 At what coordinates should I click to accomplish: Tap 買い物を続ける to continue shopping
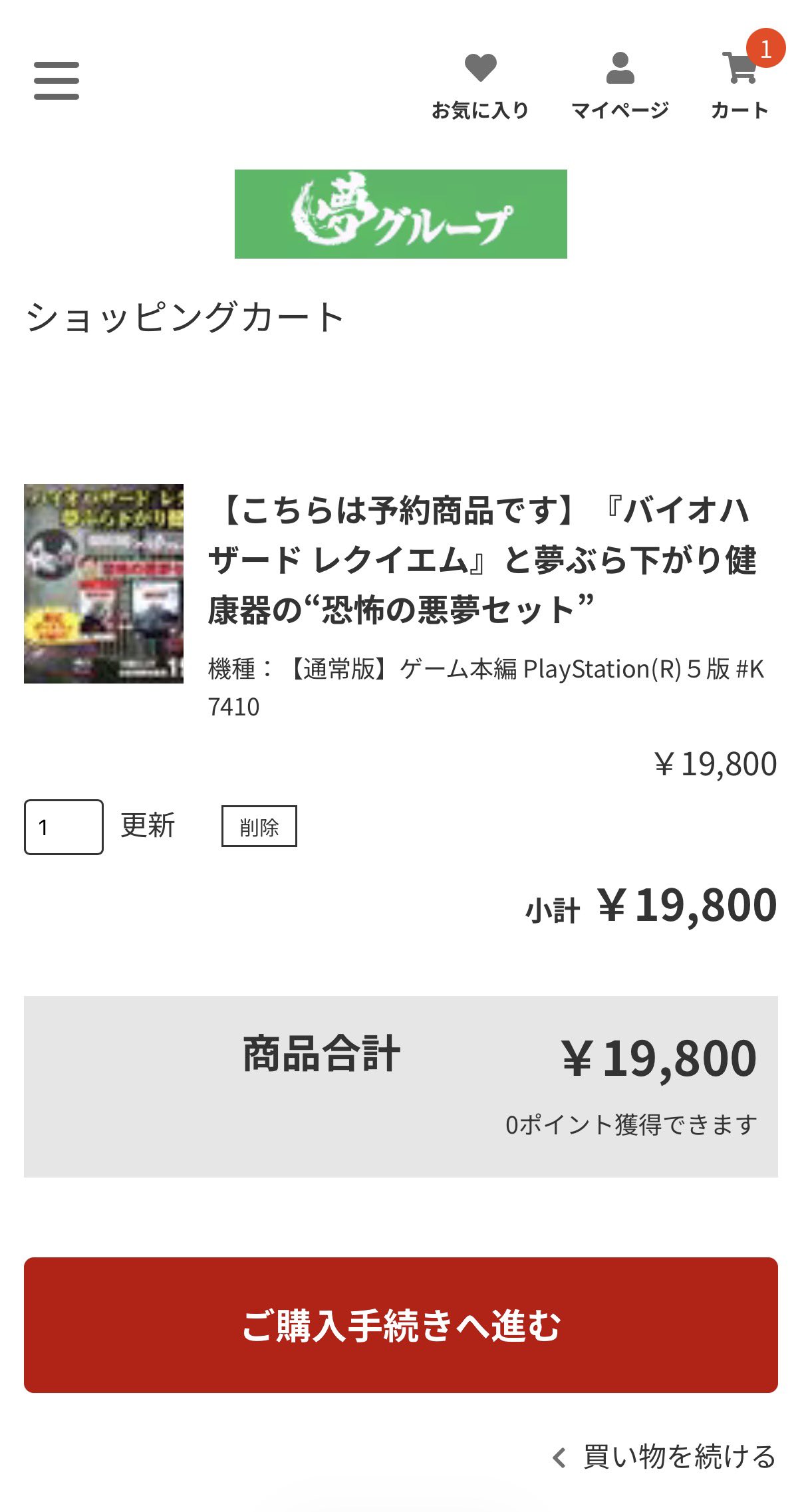coord(665,1456)
